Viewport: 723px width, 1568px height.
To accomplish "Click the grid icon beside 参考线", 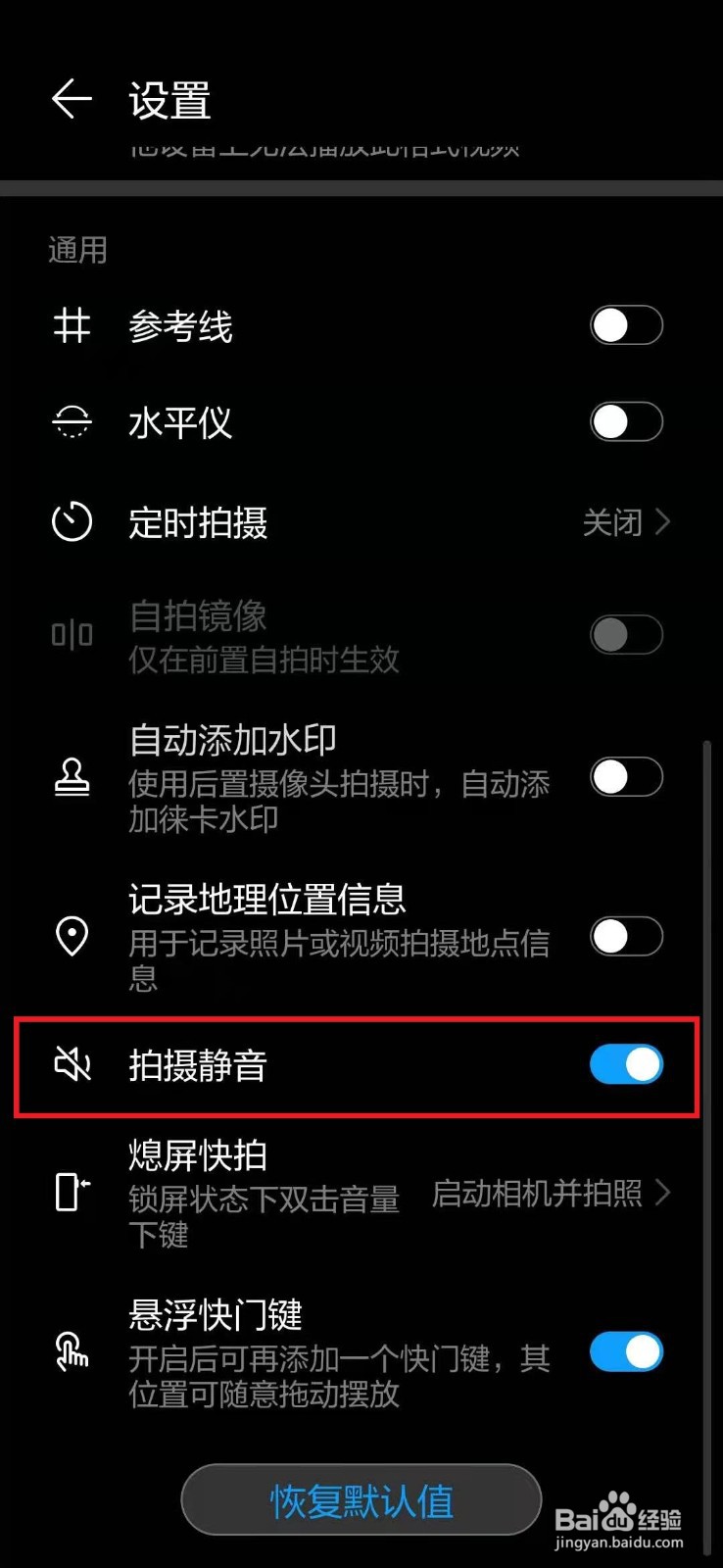I will click(72, 326).
